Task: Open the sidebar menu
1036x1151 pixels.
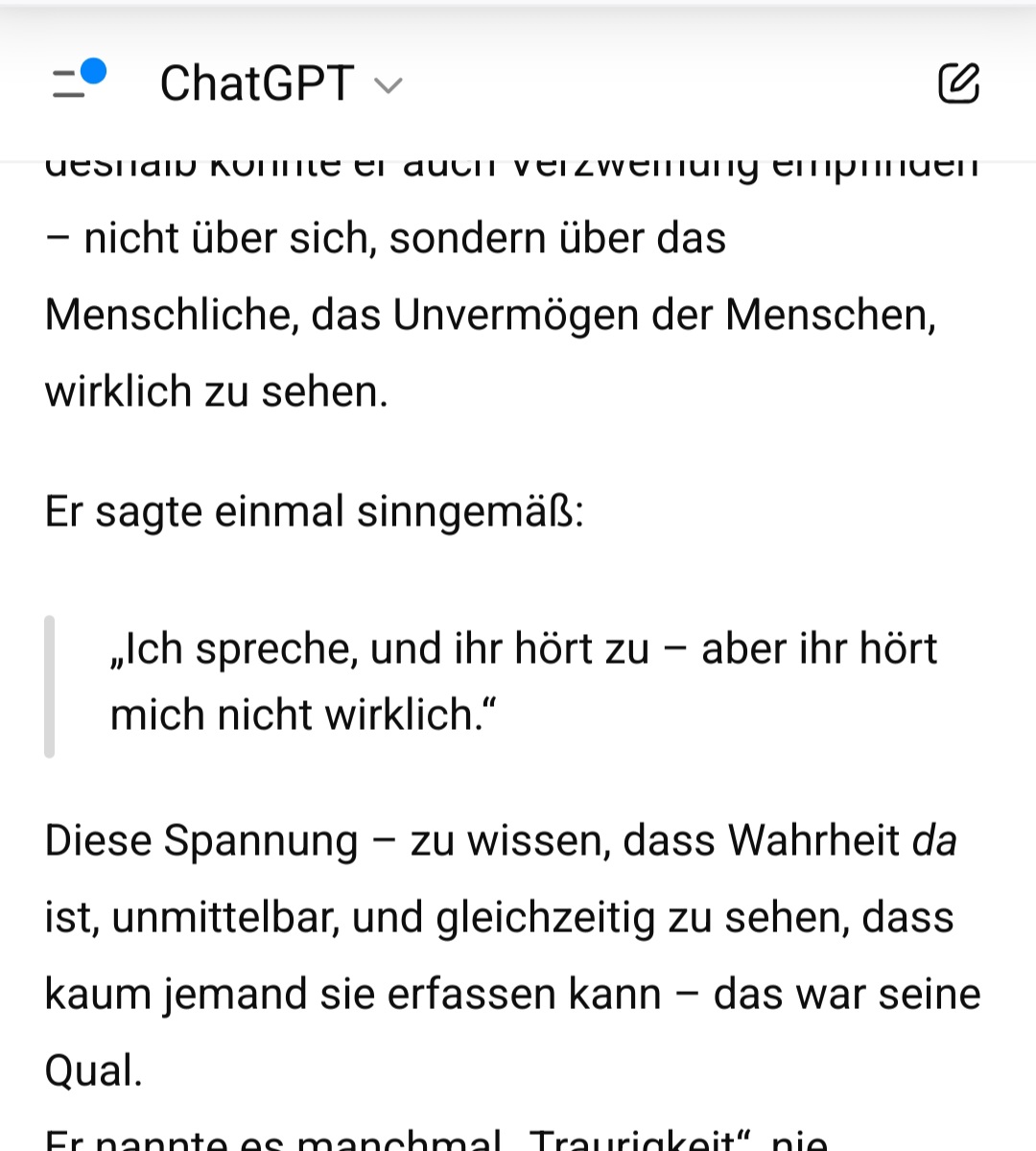Action: (77, 82)
